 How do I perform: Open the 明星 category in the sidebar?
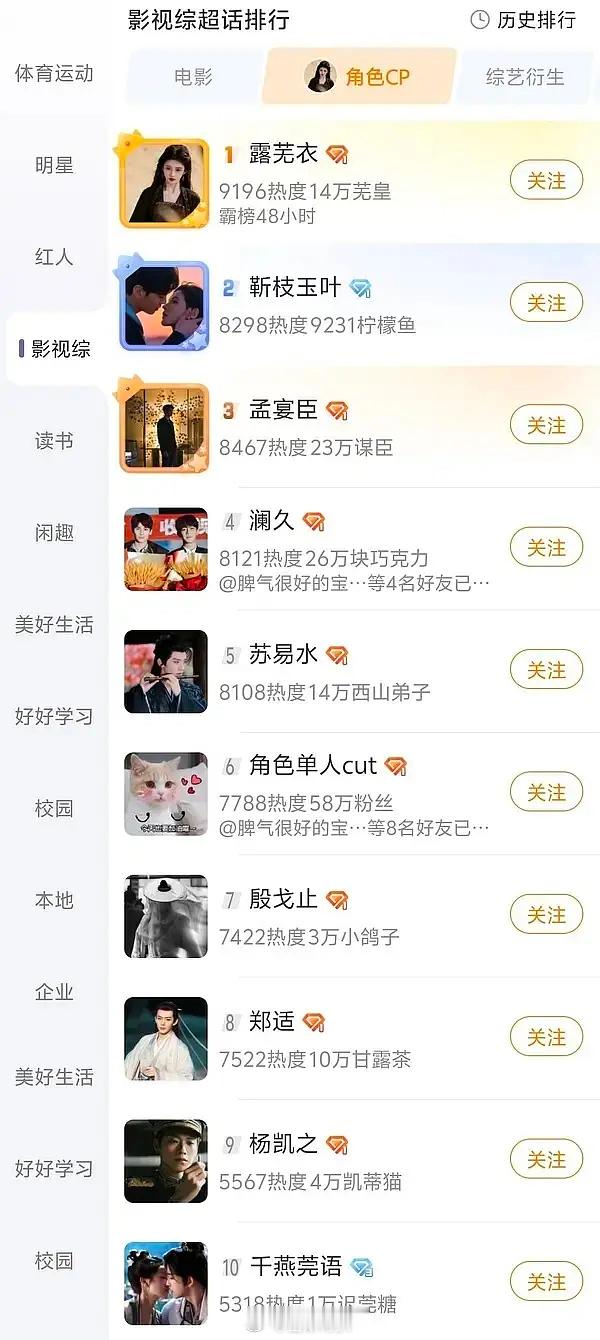tap(54, 165)
